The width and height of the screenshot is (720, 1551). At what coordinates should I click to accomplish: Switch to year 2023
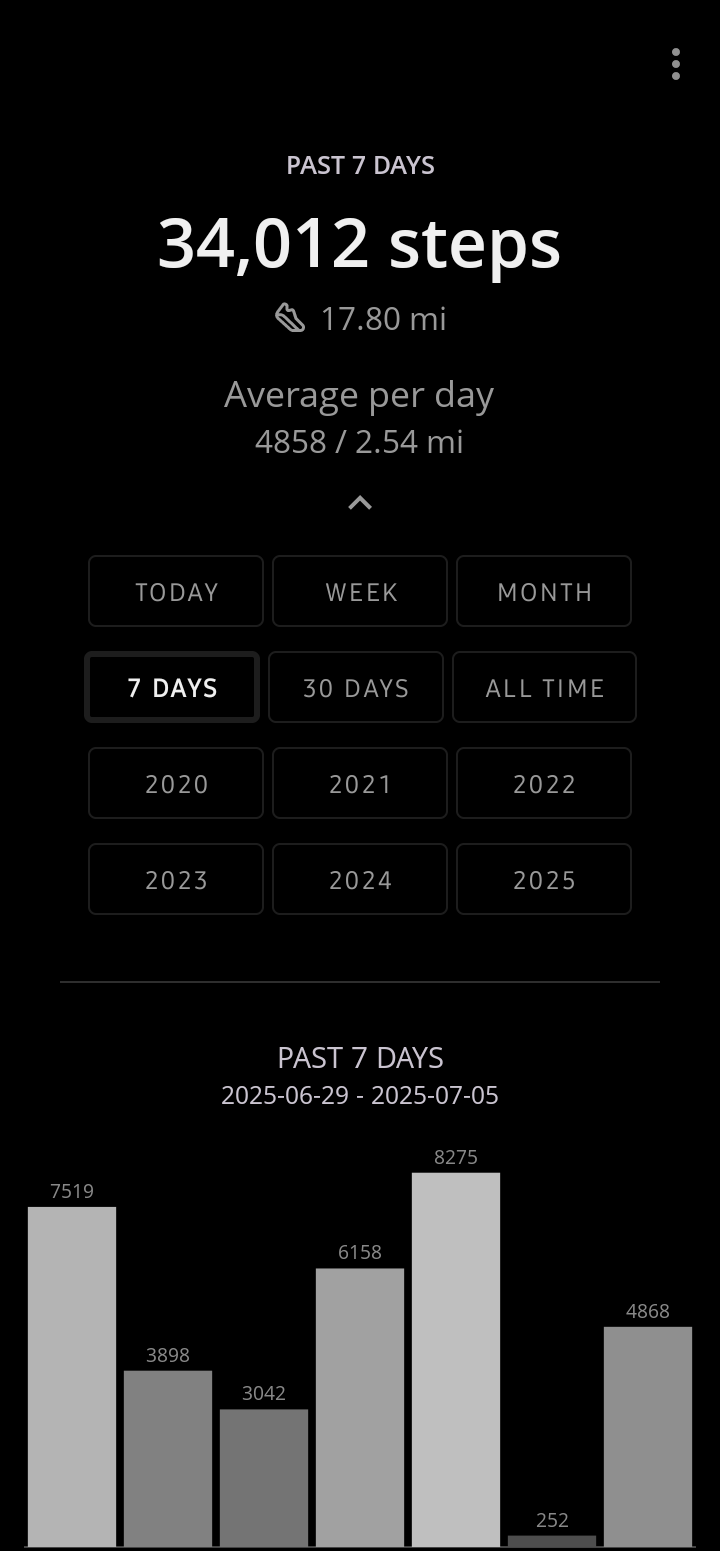pos(176,879)
